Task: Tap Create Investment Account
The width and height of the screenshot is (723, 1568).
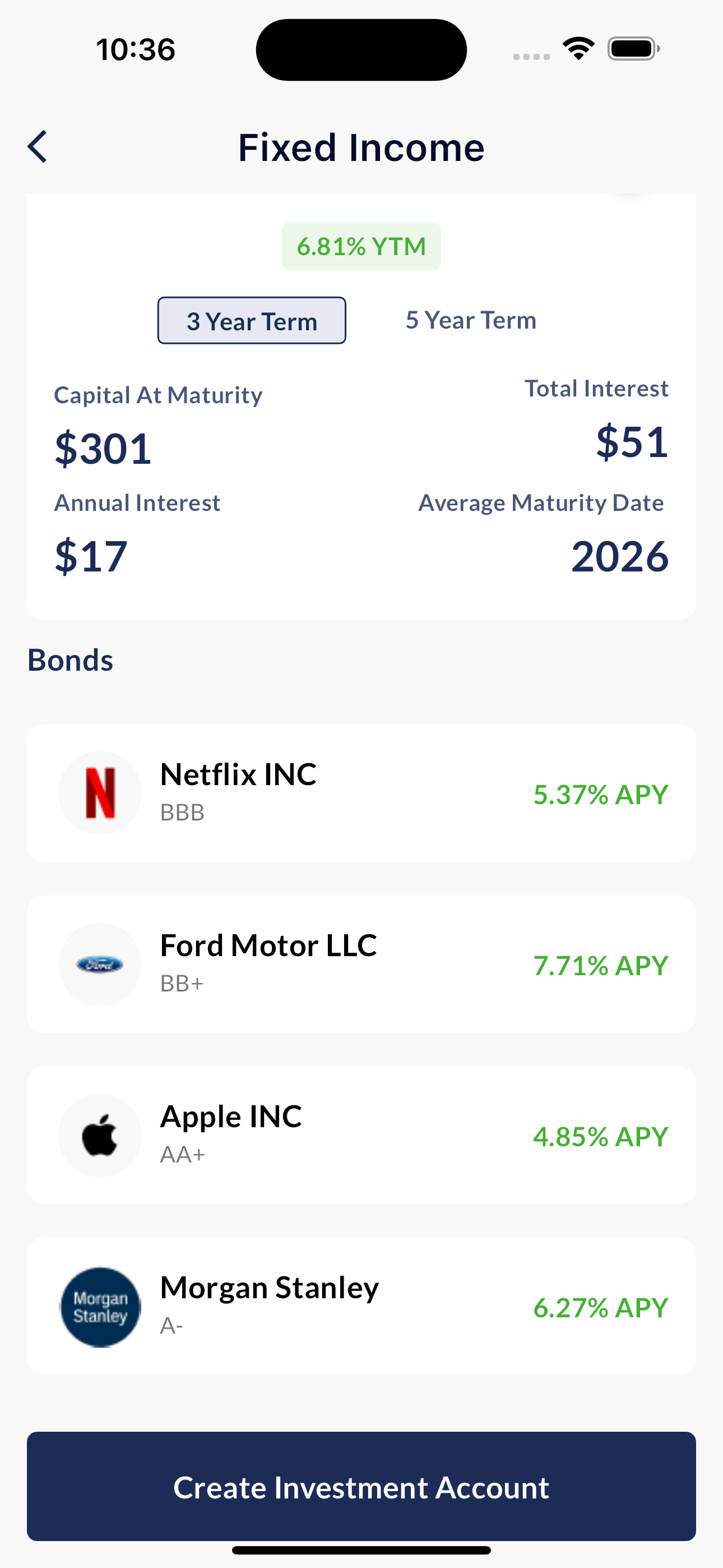Action: 361,1487
